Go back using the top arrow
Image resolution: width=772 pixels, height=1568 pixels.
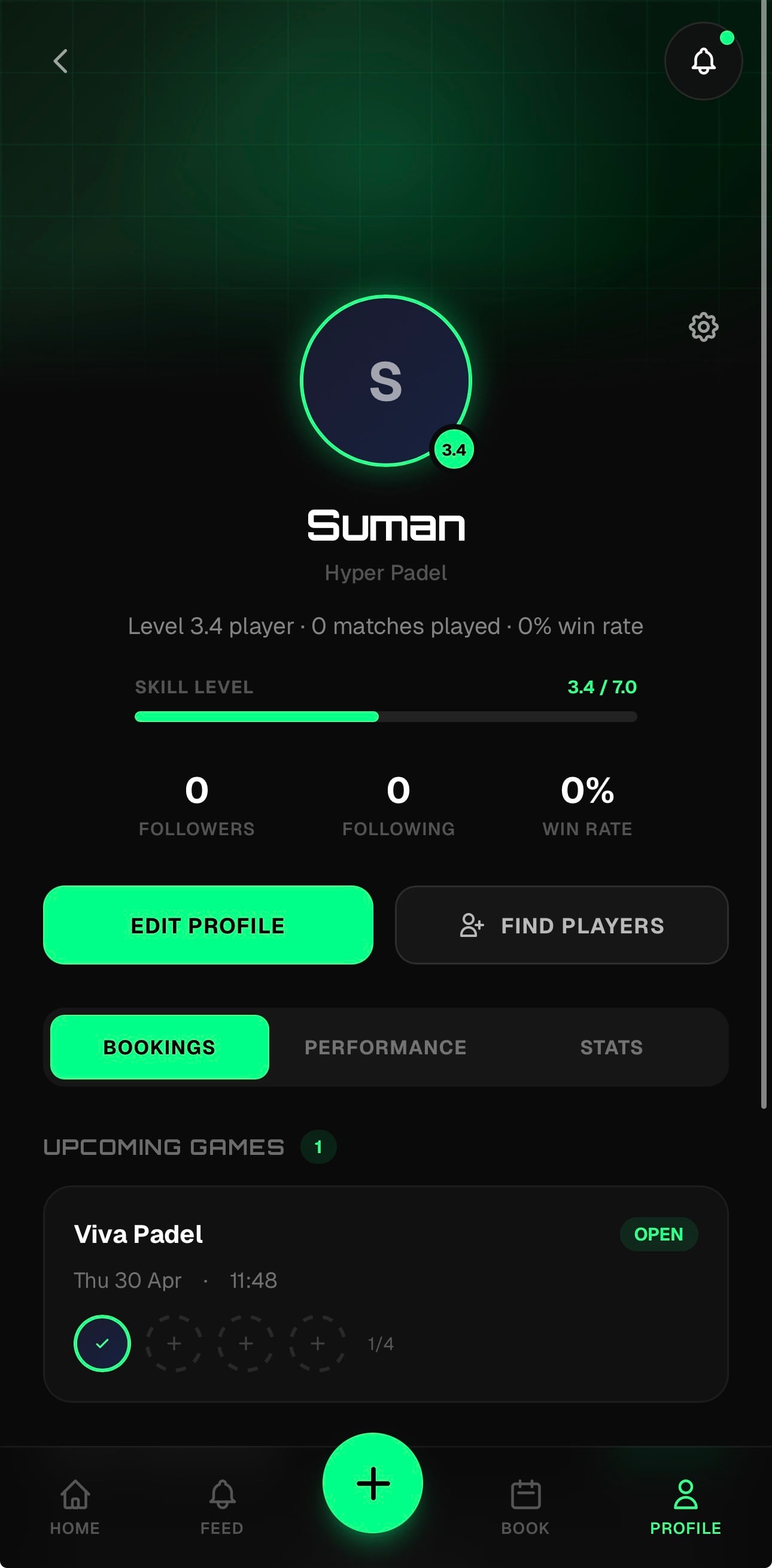(x=60, y=62)
